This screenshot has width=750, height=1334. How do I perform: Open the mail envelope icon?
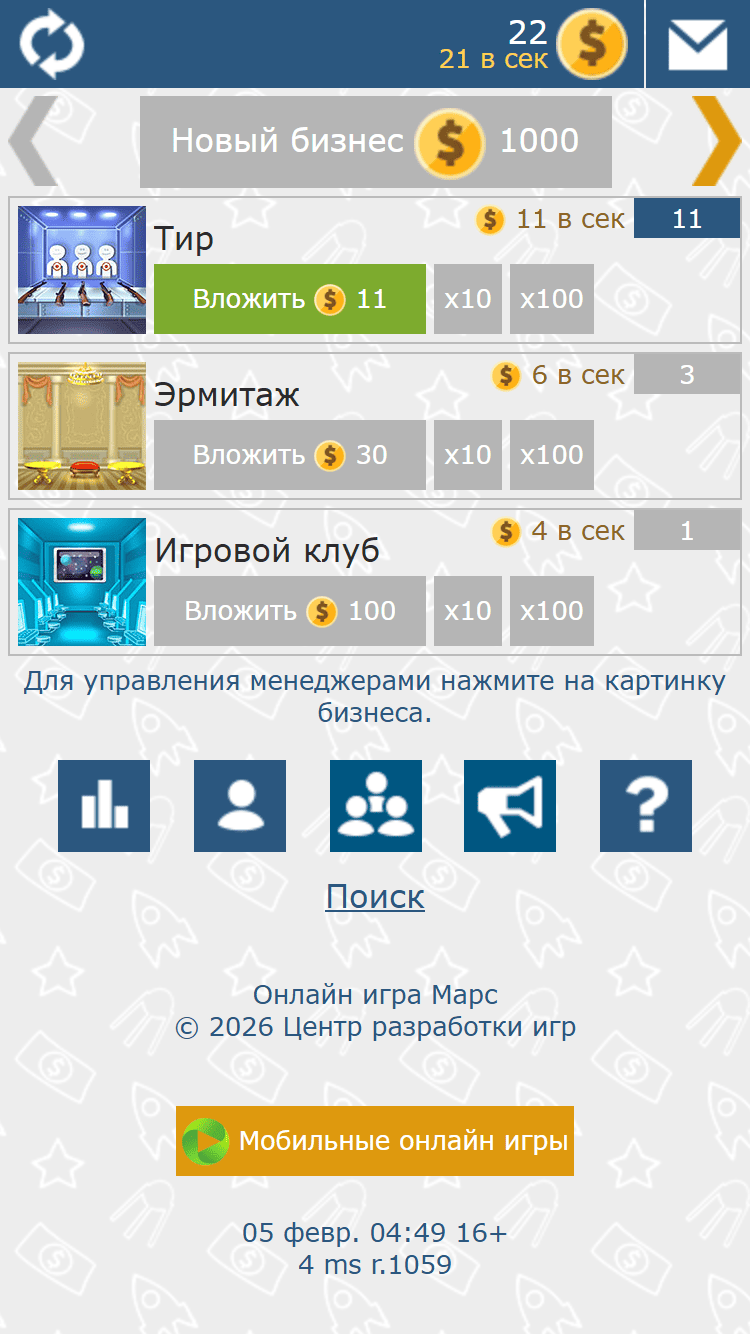click(697, 45)
